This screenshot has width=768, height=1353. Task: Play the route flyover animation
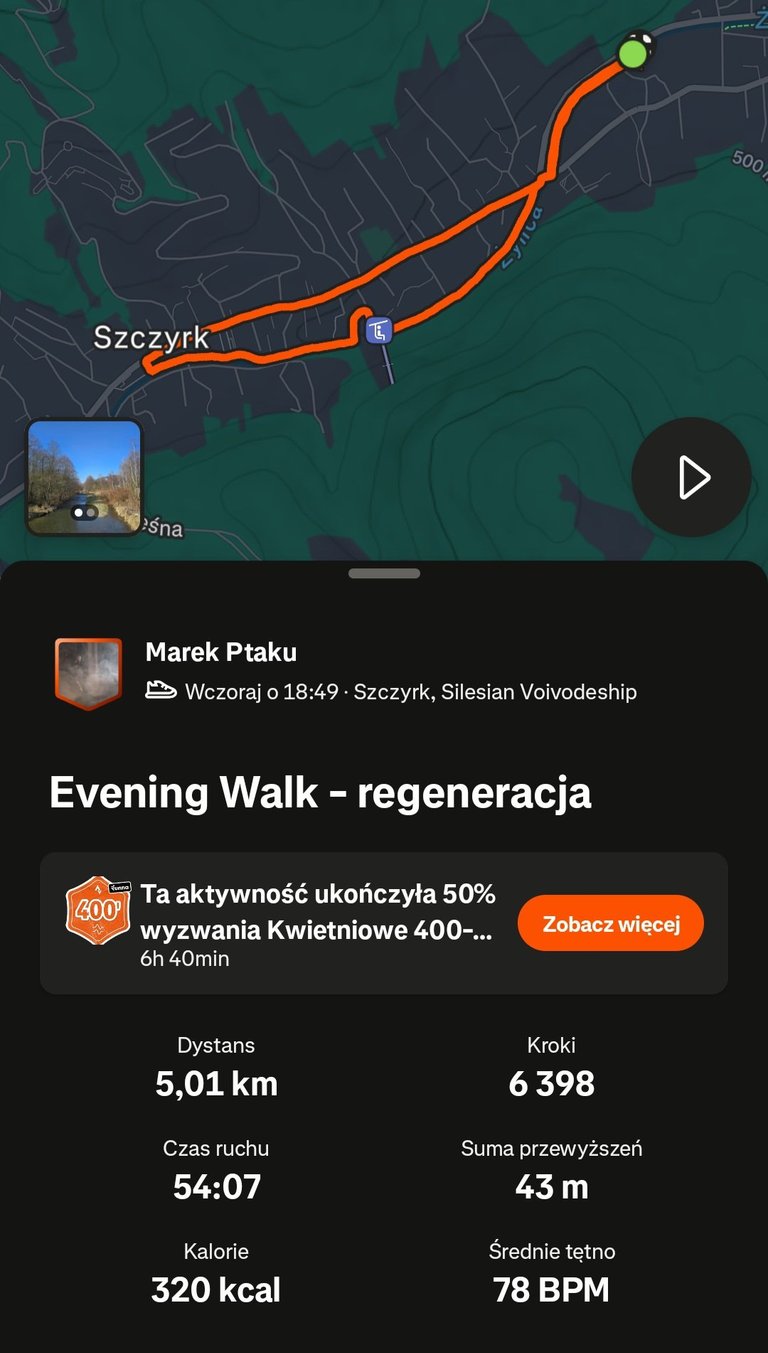tap(691, 478)
